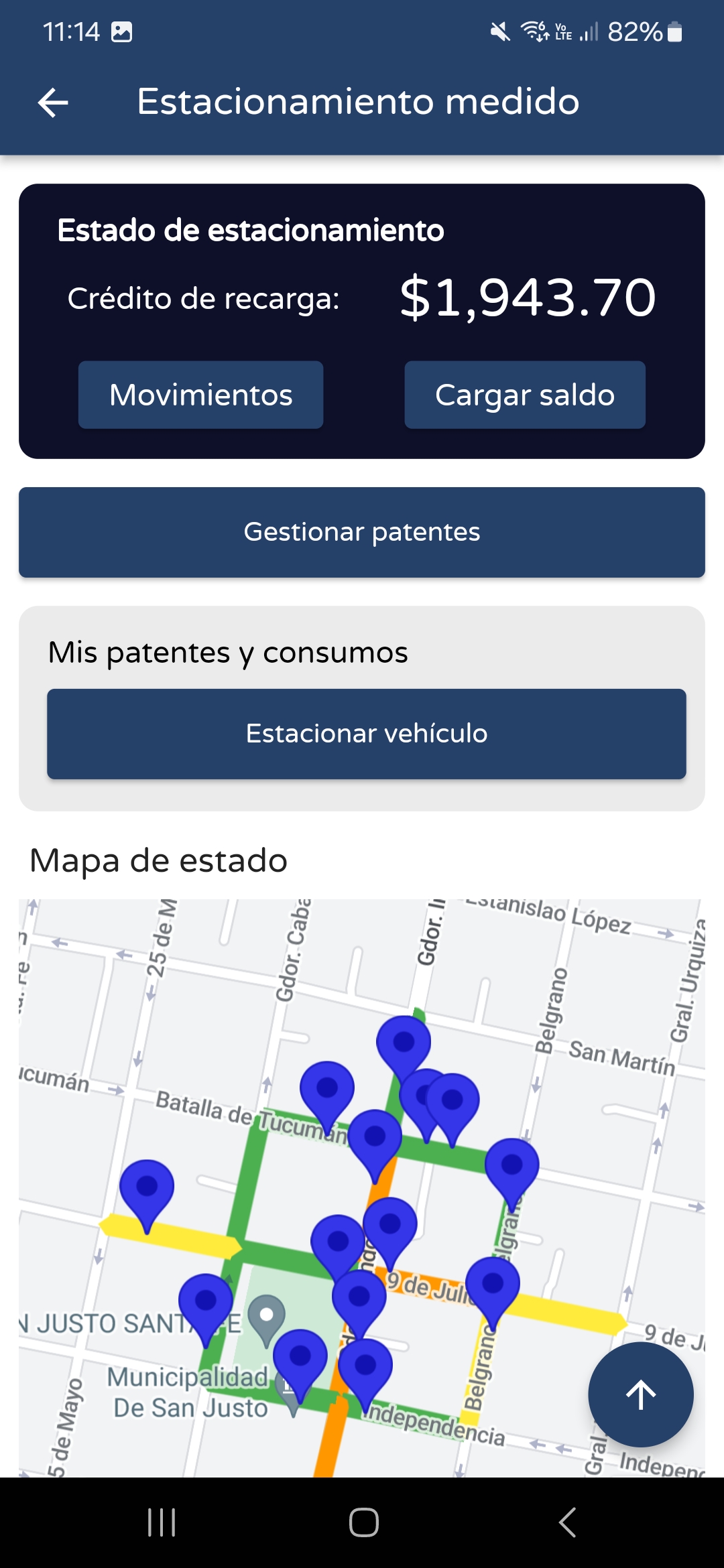Open Movimientos history
Viewport: 724px width, 1568px height.
click(200, 395)
